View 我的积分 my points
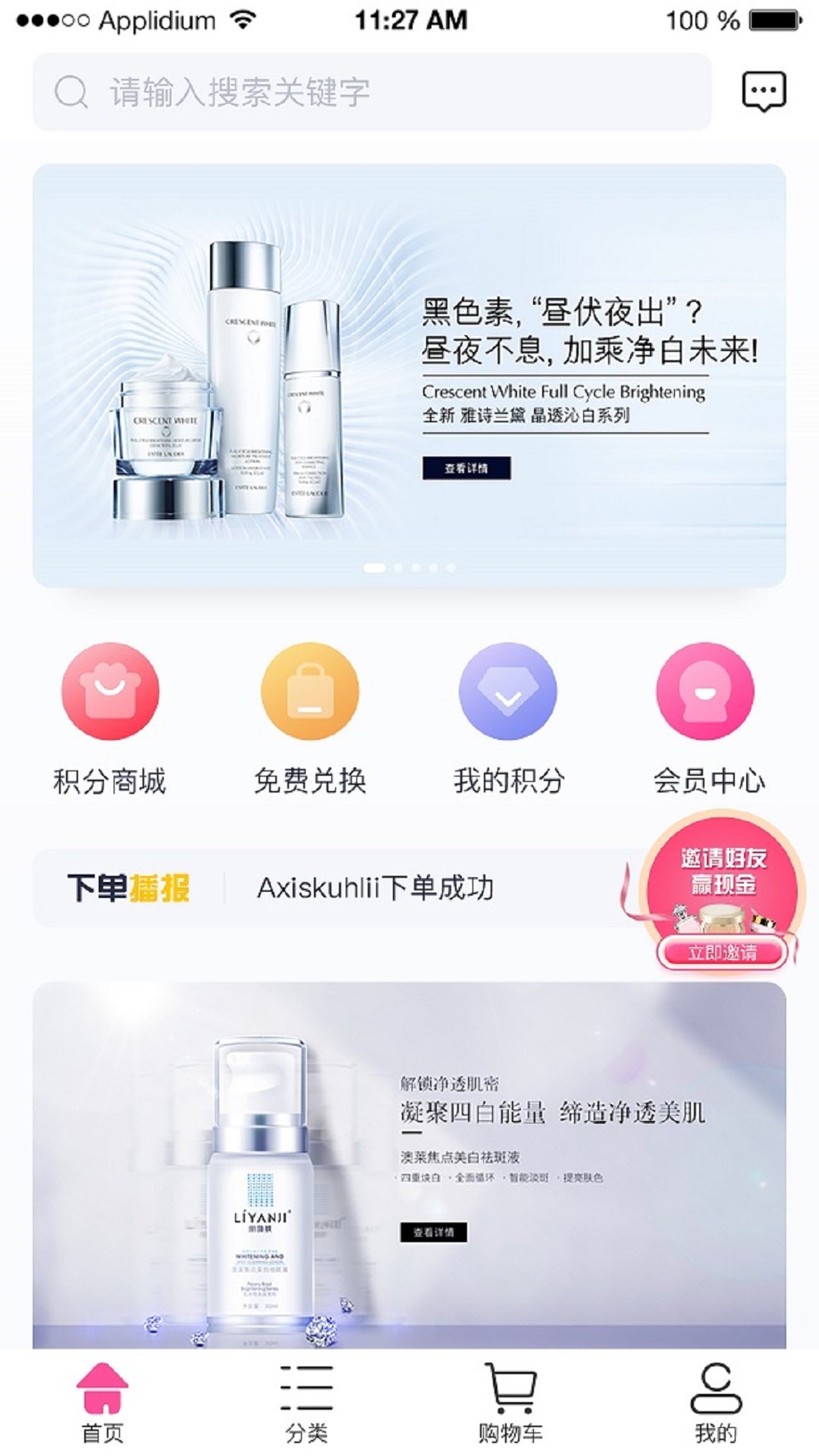The width and height of the screenshot is (819, 1456). tap(508, 718)
